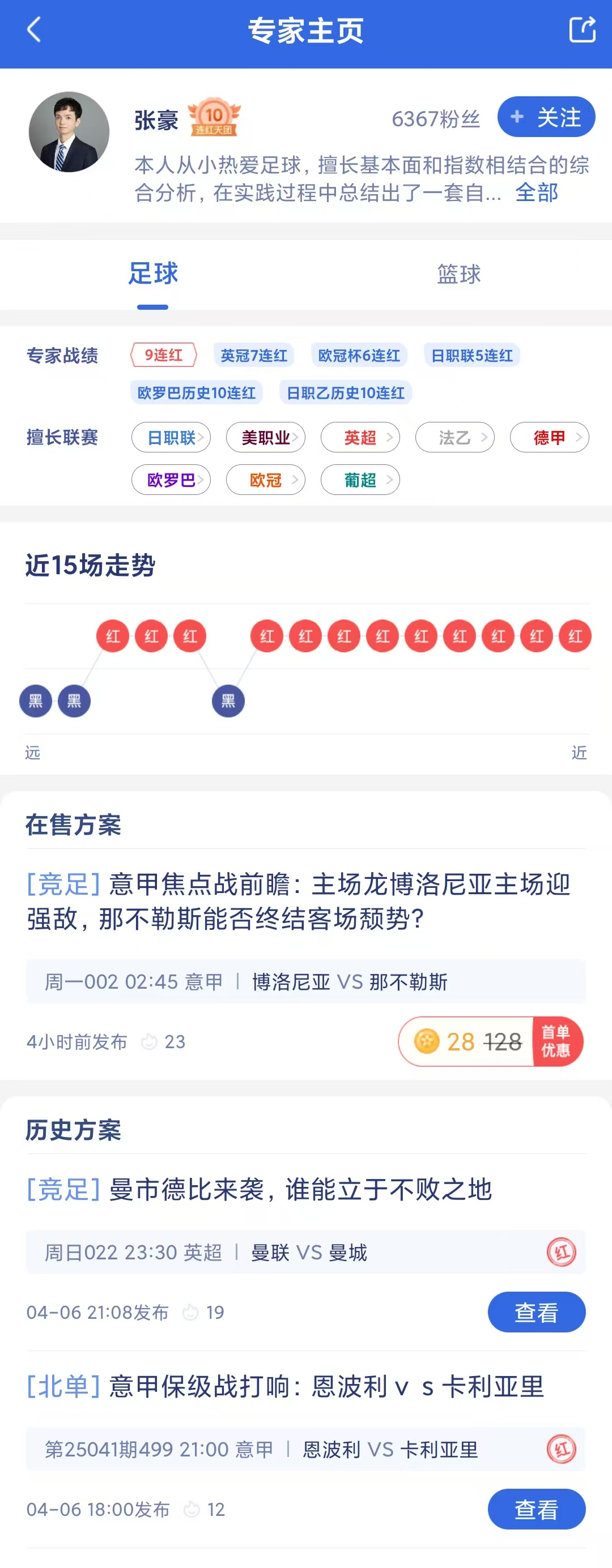Choose the 法乙 league chip

pos(454,438)
